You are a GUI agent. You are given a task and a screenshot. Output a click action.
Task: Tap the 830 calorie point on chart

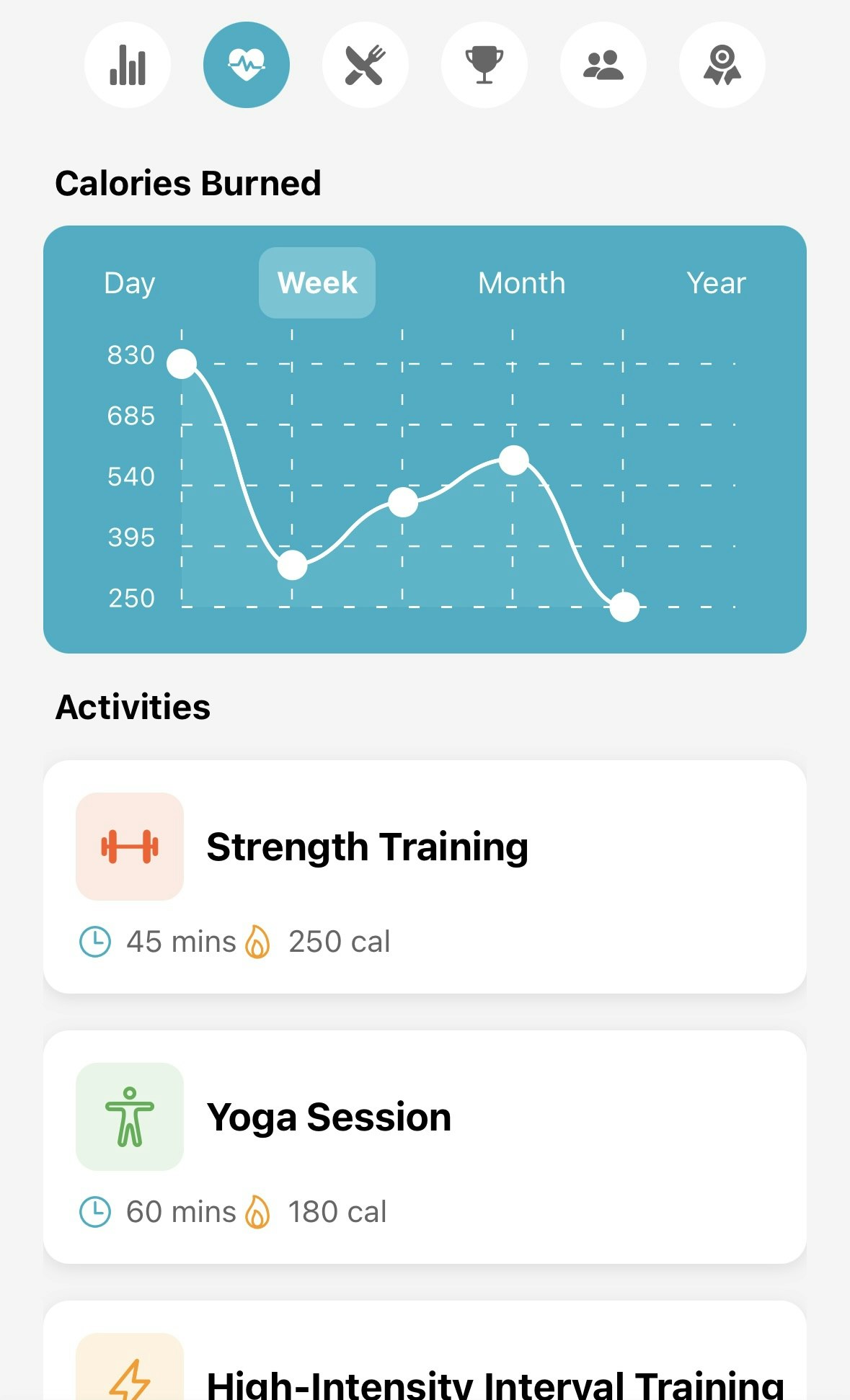(182, 363)
